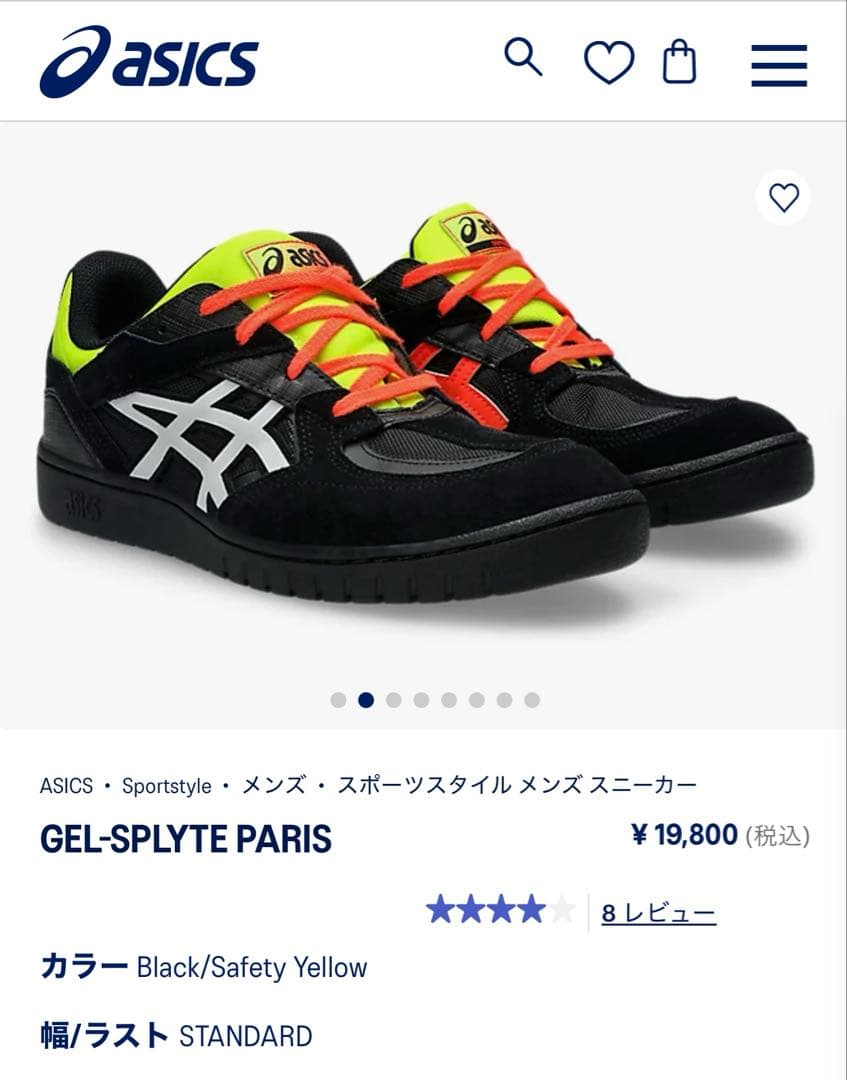Viewport: 847px width, 1080px height.
Task: Open the hamburger navigation menu
Action: tap(781, 62)
